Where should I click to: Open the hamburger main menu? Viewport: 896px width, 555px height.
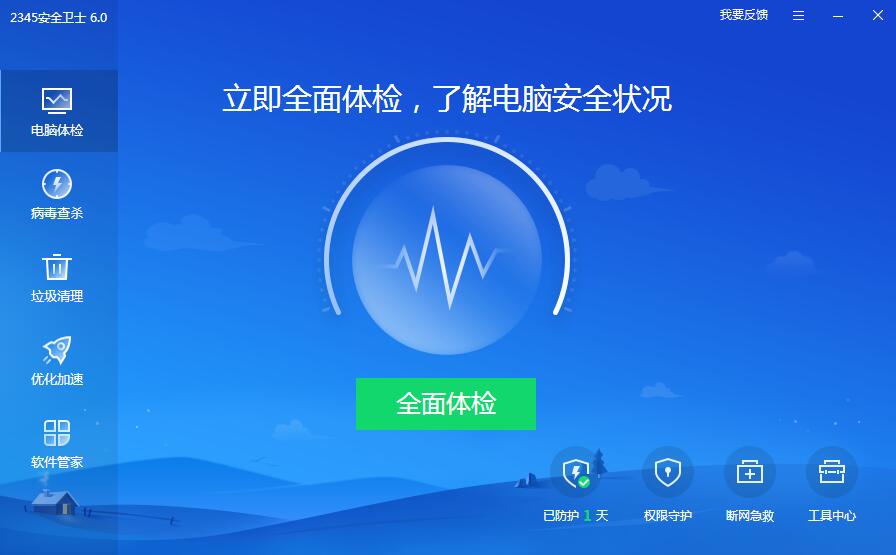pos(799,15)
